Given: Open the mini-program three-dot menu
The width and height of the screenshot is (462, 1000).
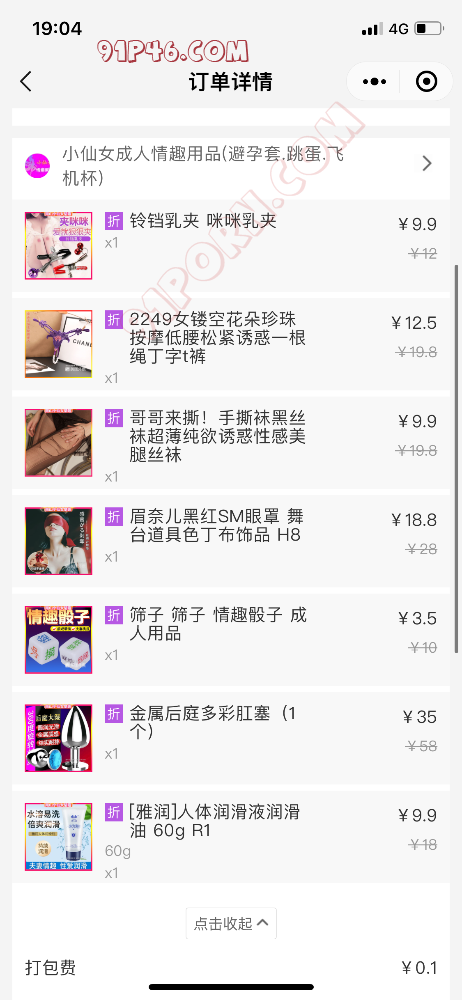Looking at the screenshot, I should 374,82.
